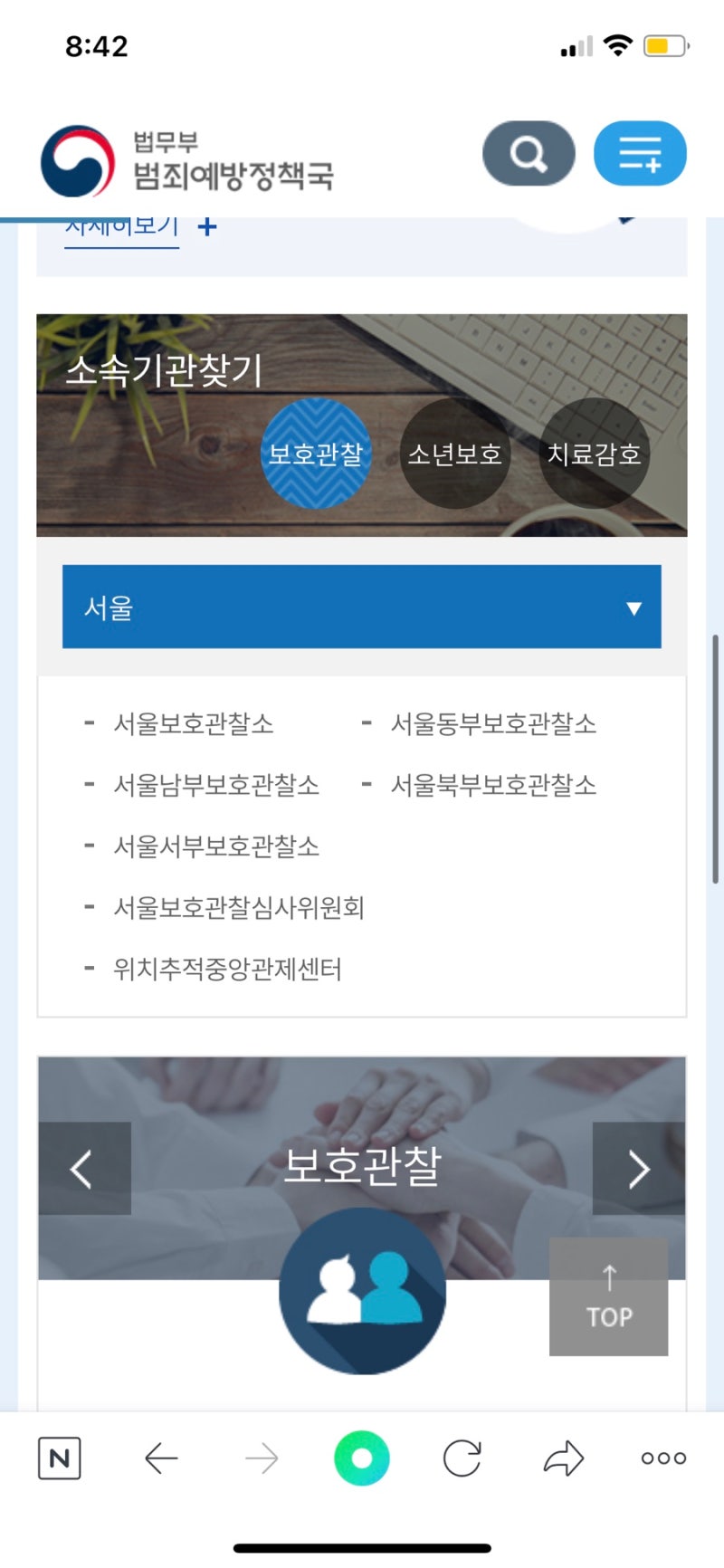Open the 서울보호관찰심사위원회 link
The width and height of the screenshot is (724, 1568).
click(x=238, y=908)
